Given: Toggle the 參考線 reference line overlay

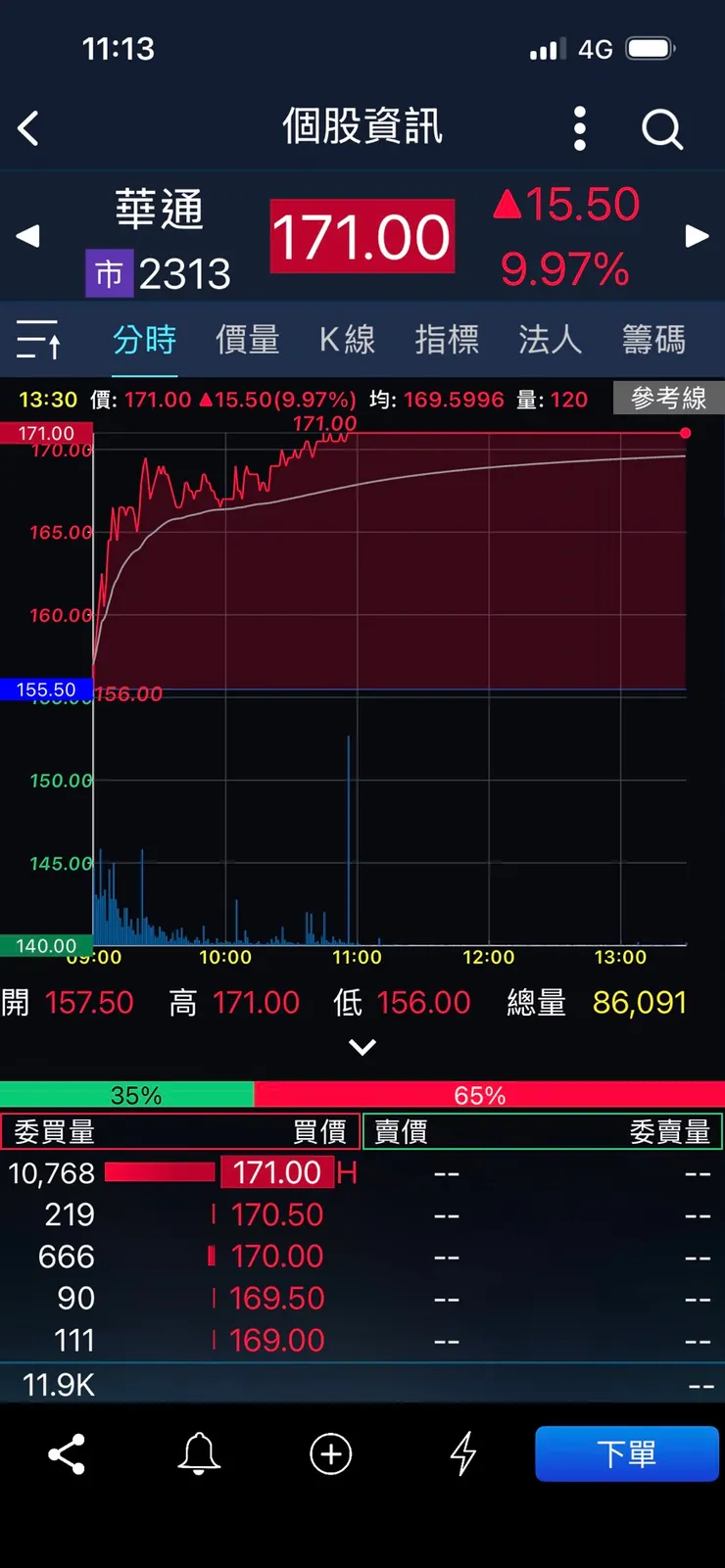Looking at the screenshot, I should (668, 398).
